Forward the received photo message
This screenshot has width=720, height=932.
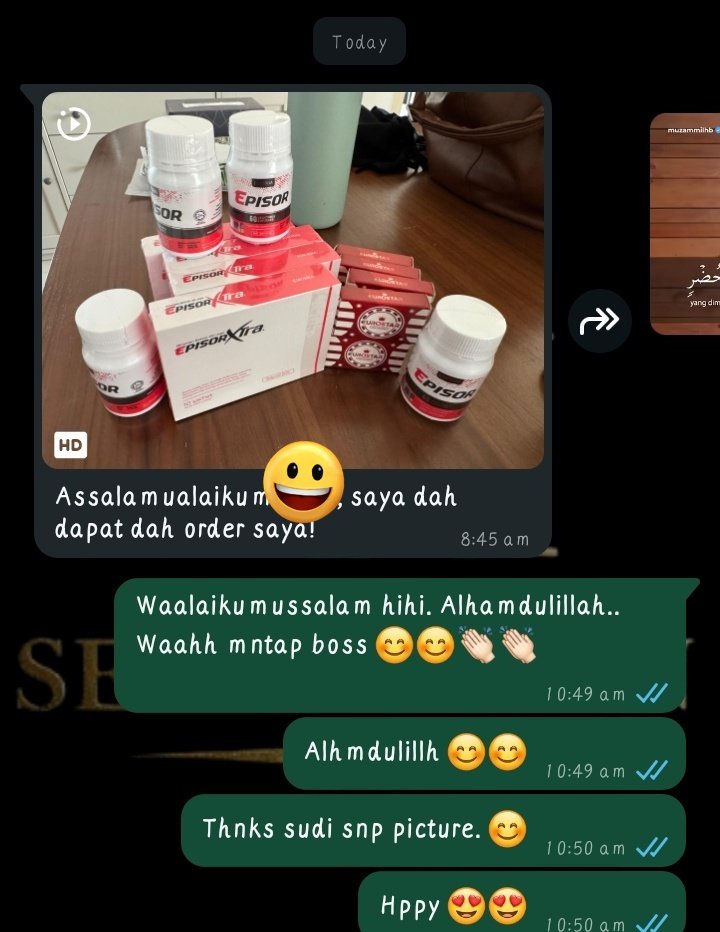pos(599,321)
